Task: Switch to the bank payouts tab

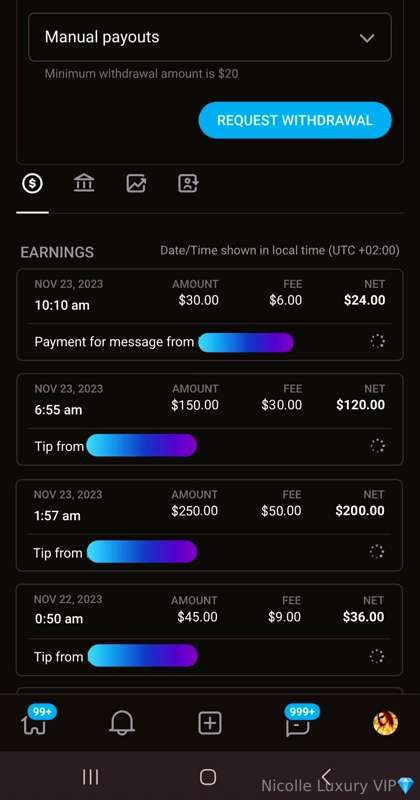Action: click(x=84, y=183)
